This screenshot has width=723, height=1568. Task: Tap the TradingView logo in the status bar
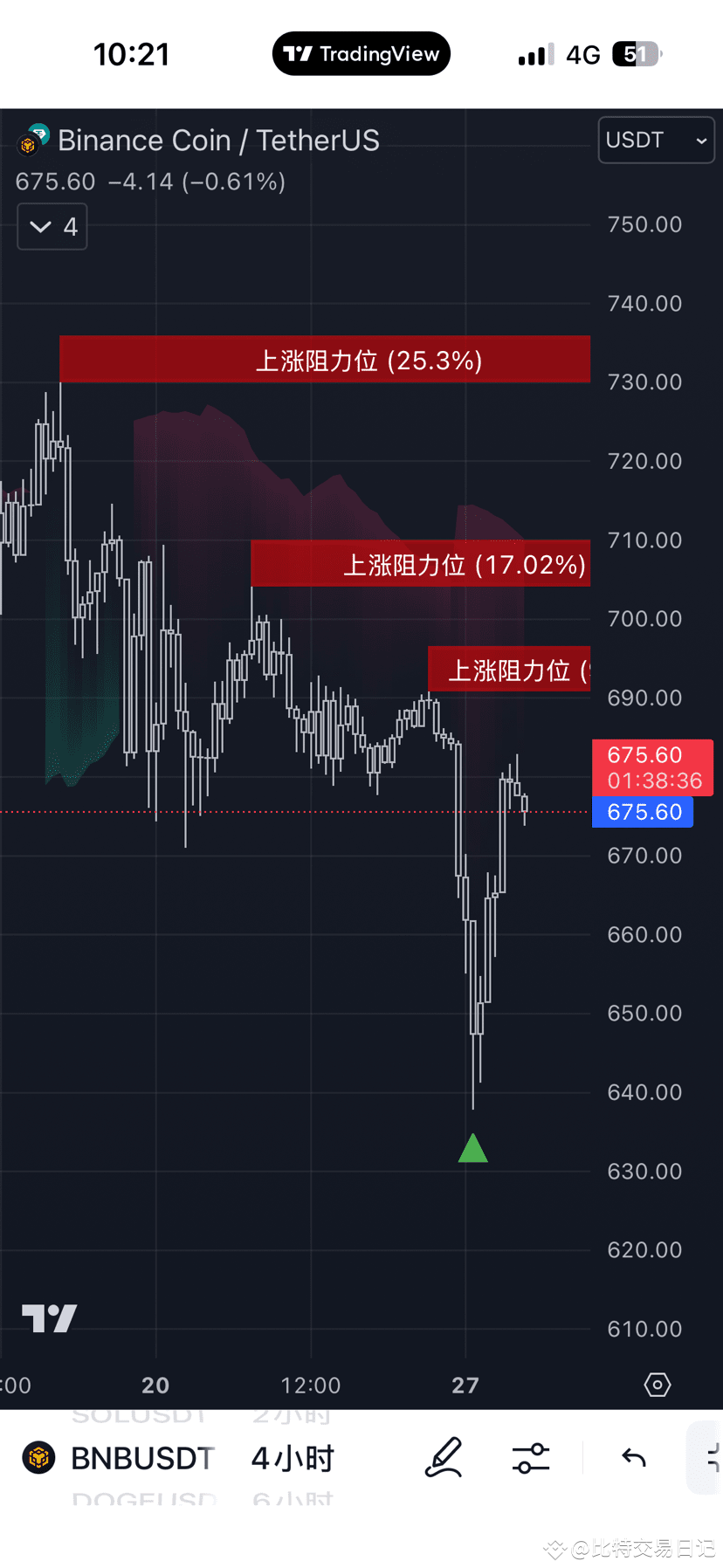point(361,53)
